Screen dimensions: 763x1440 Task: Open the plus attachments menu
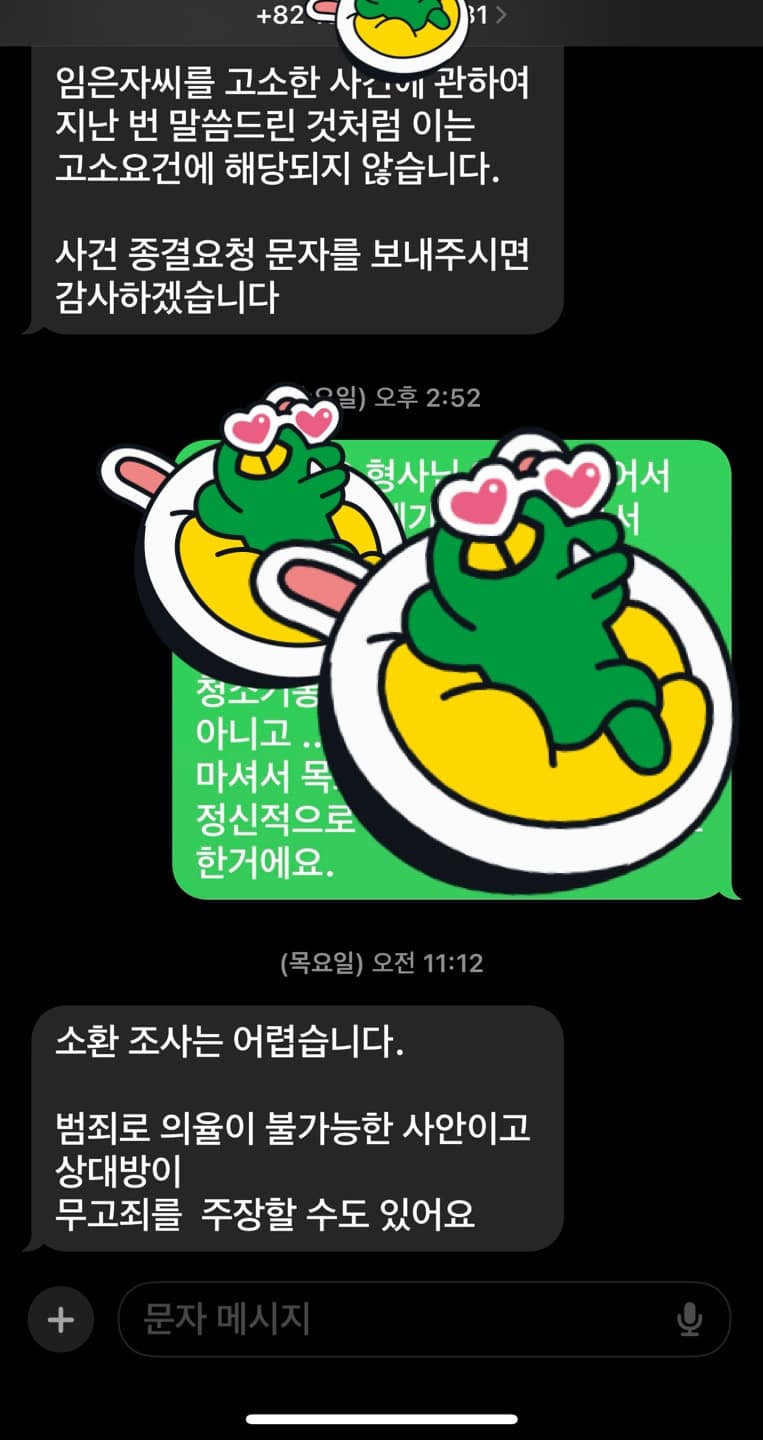click(61, 1320)
